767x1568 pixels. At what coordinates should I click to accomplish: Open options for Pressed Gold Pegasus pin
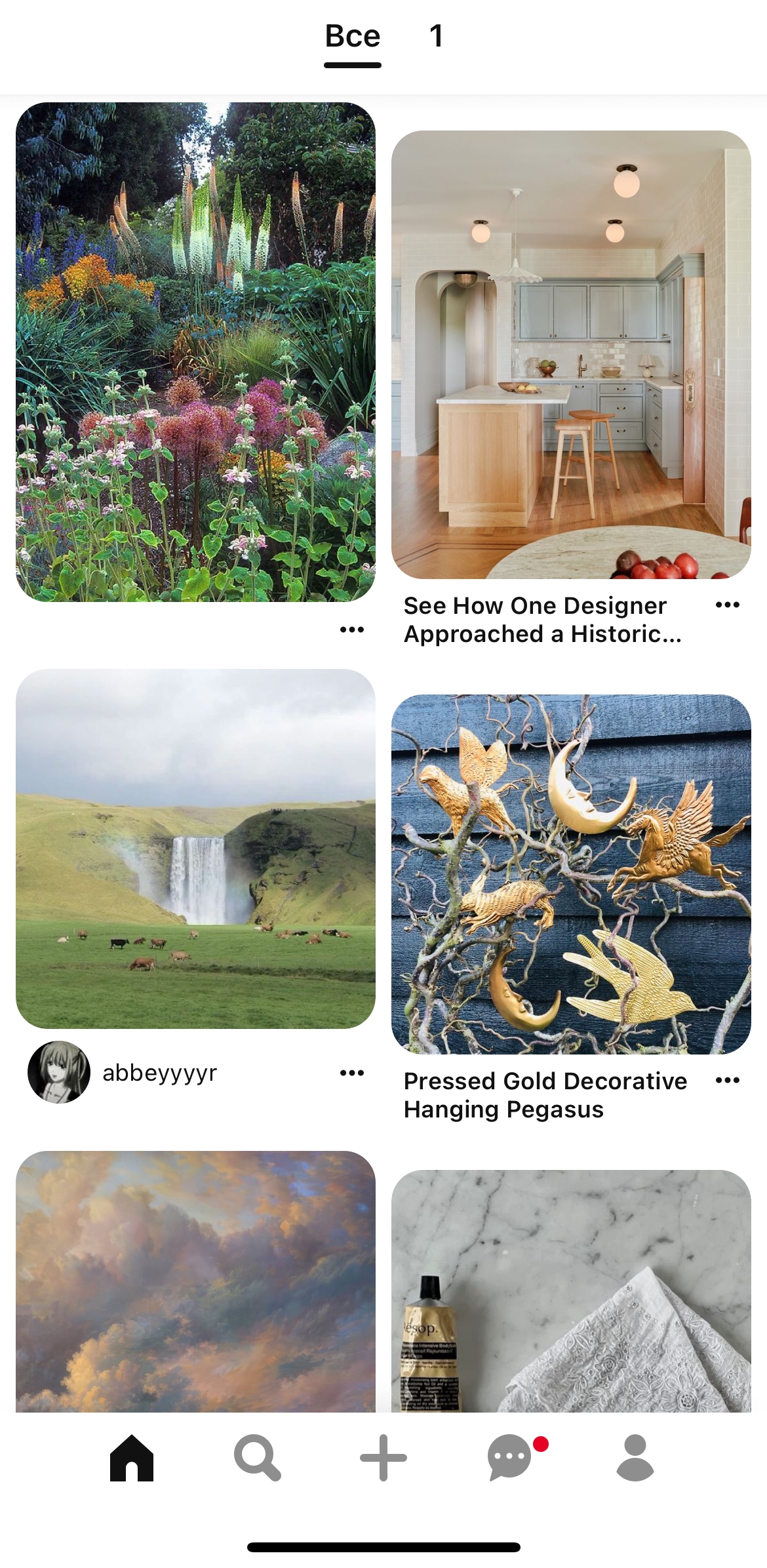[727, 1081]
